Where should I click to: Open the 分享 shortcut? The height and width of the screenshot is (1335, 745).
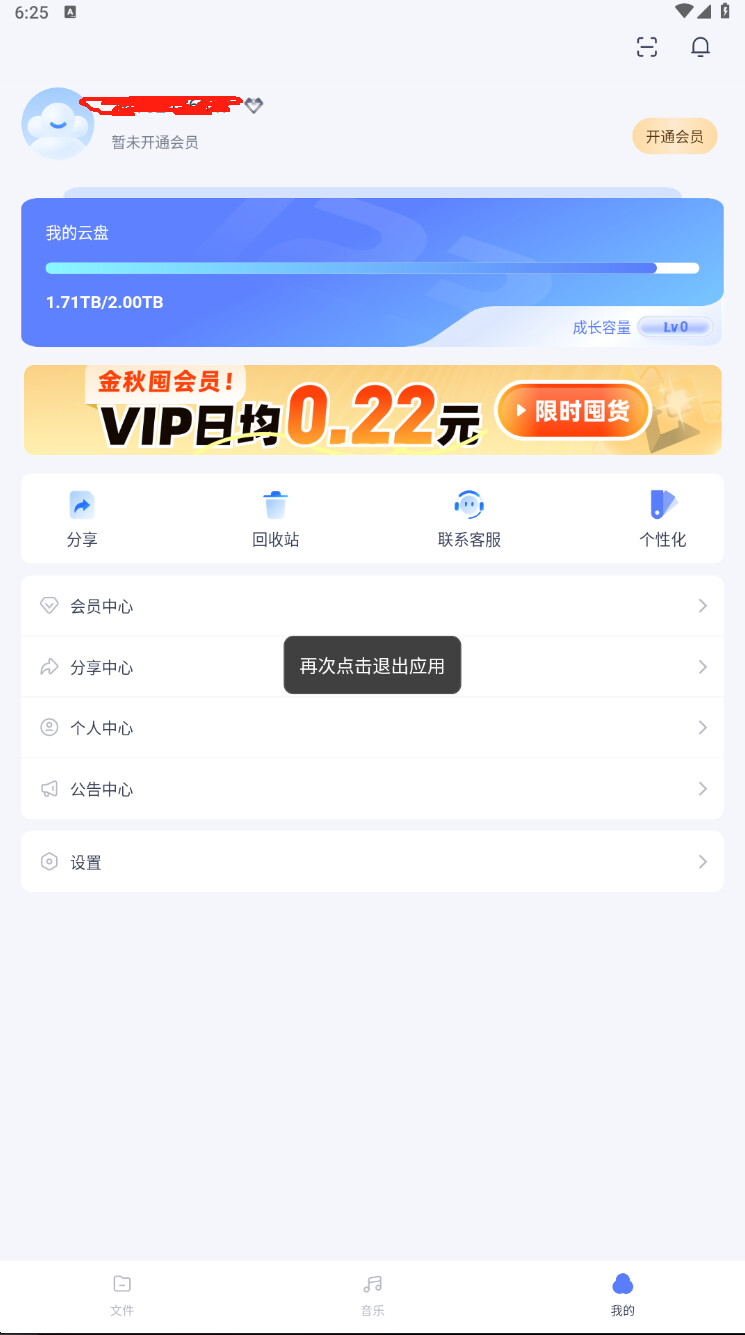[82, 518]
